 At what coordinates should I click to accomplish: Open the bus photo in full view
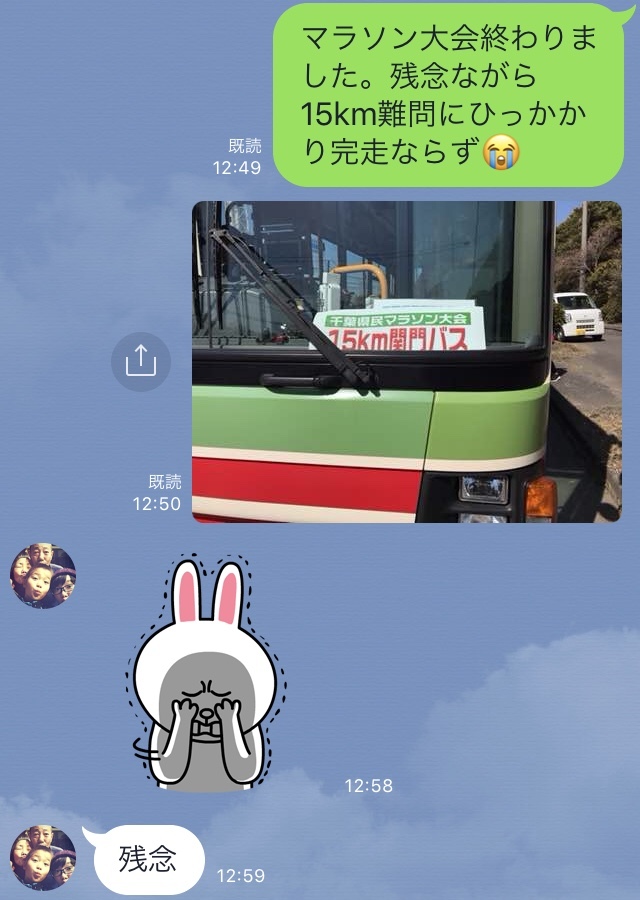(x=407, y=362)
